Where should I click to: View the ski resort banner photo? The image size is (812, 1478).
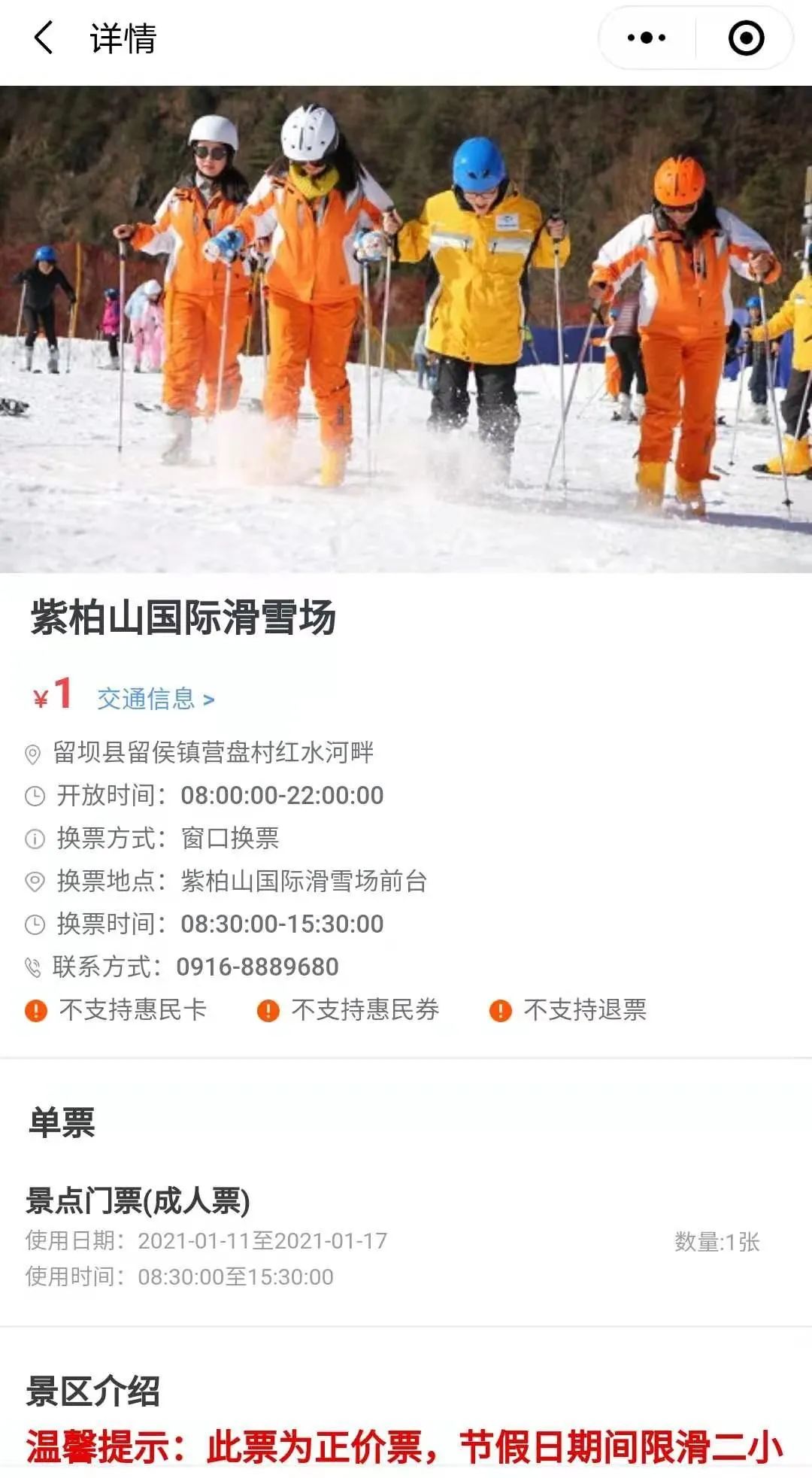tap(406, 329)
